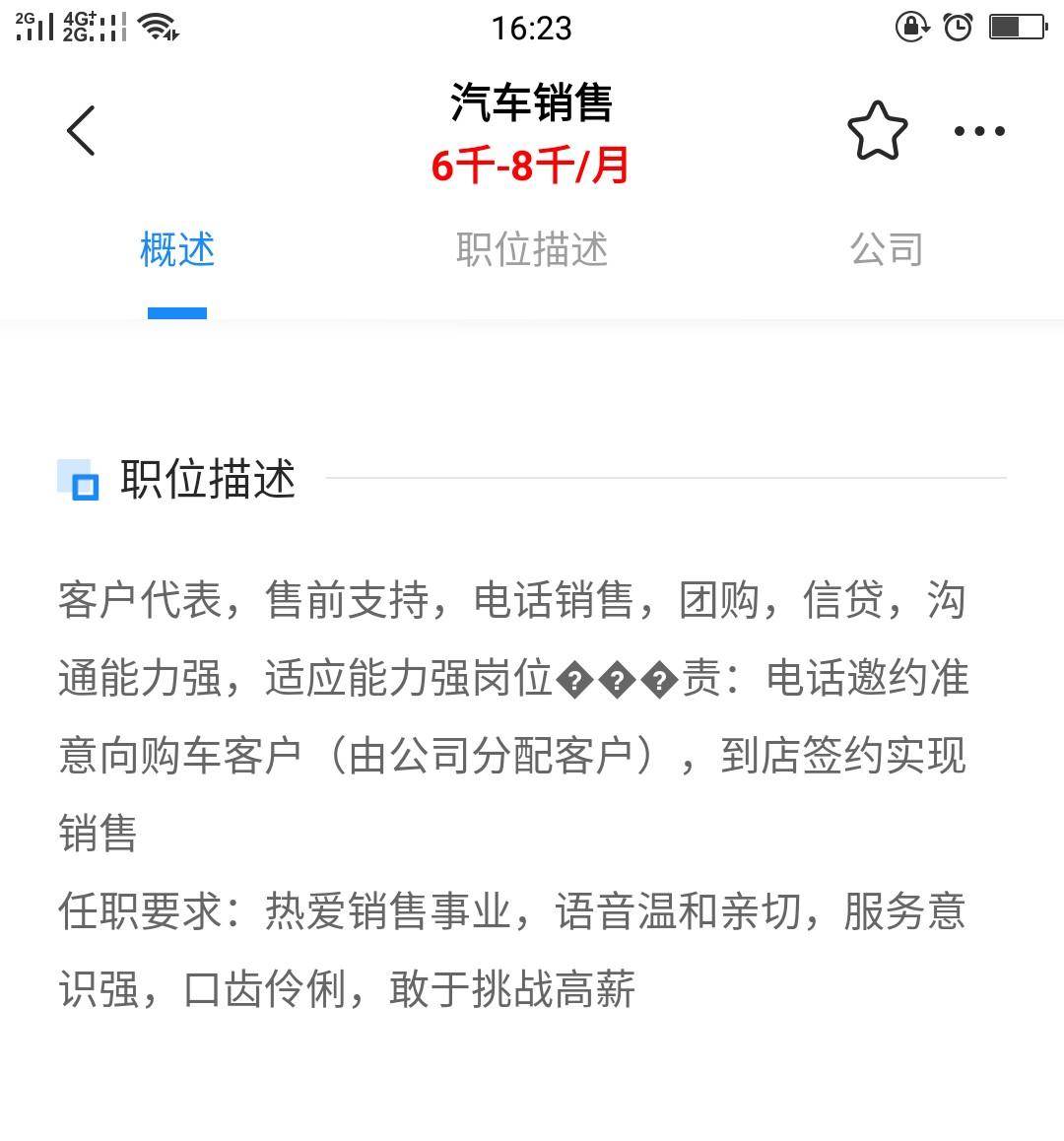This screenshot has height=1141, width=1064.
Task: Tap the alarm clock icon in status bar
Action: click(957, 27)
